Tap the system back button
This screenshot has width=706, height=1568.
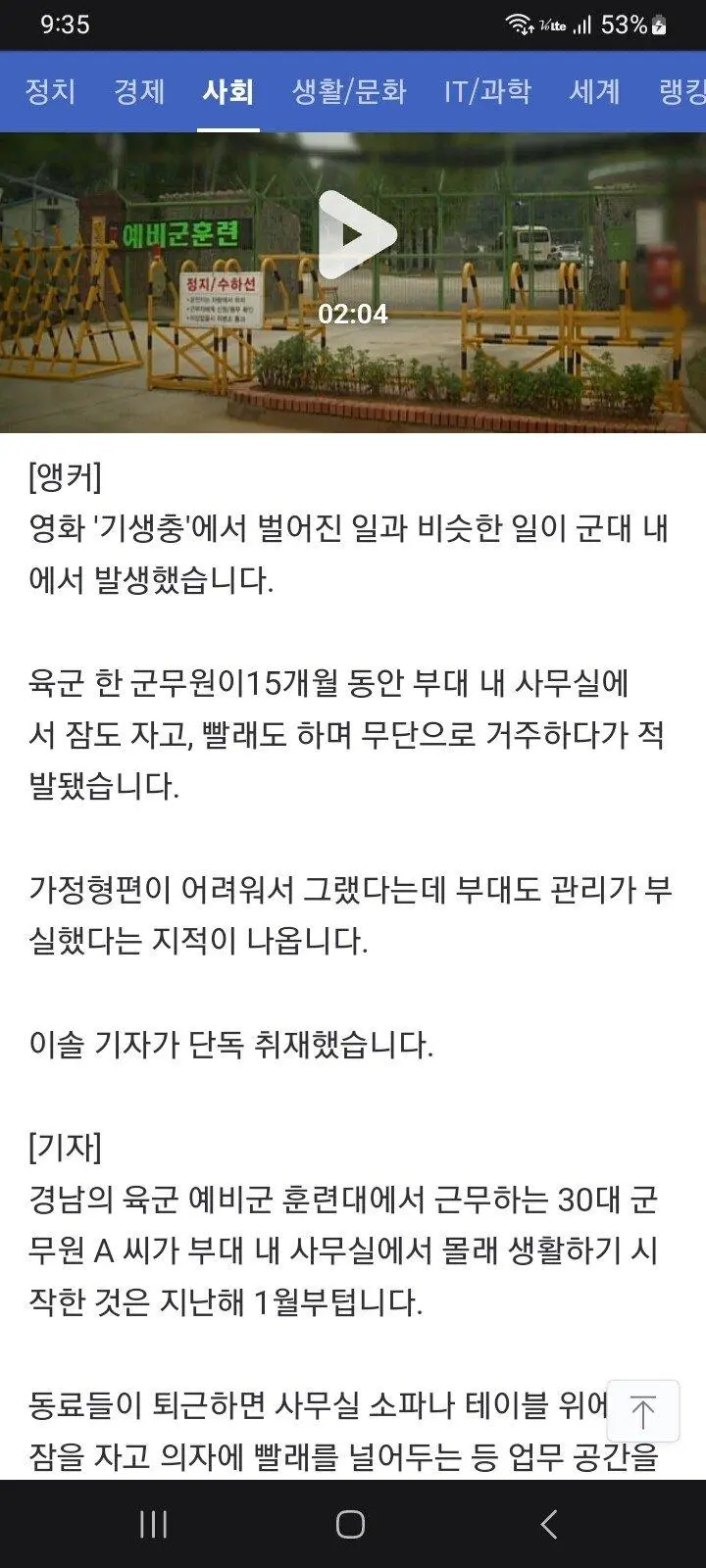click(x=549, y=1524)
